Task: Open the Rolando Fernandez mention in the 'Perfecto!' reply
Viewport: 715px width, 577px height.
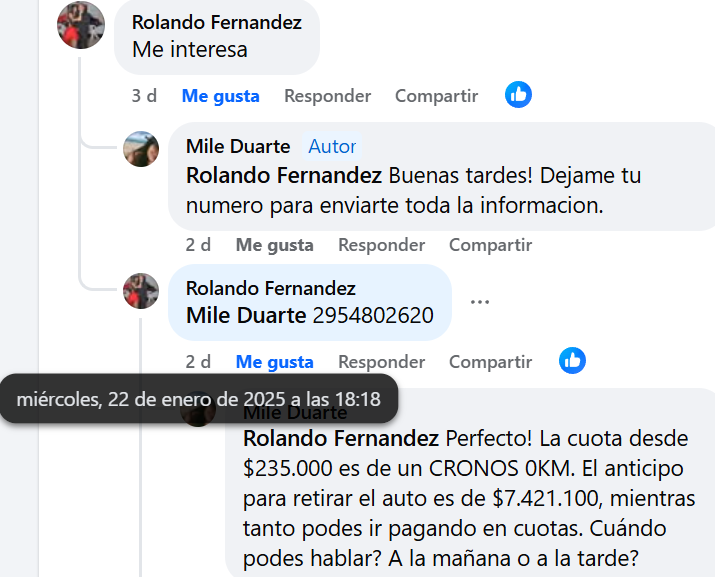Action: point(340,438)
